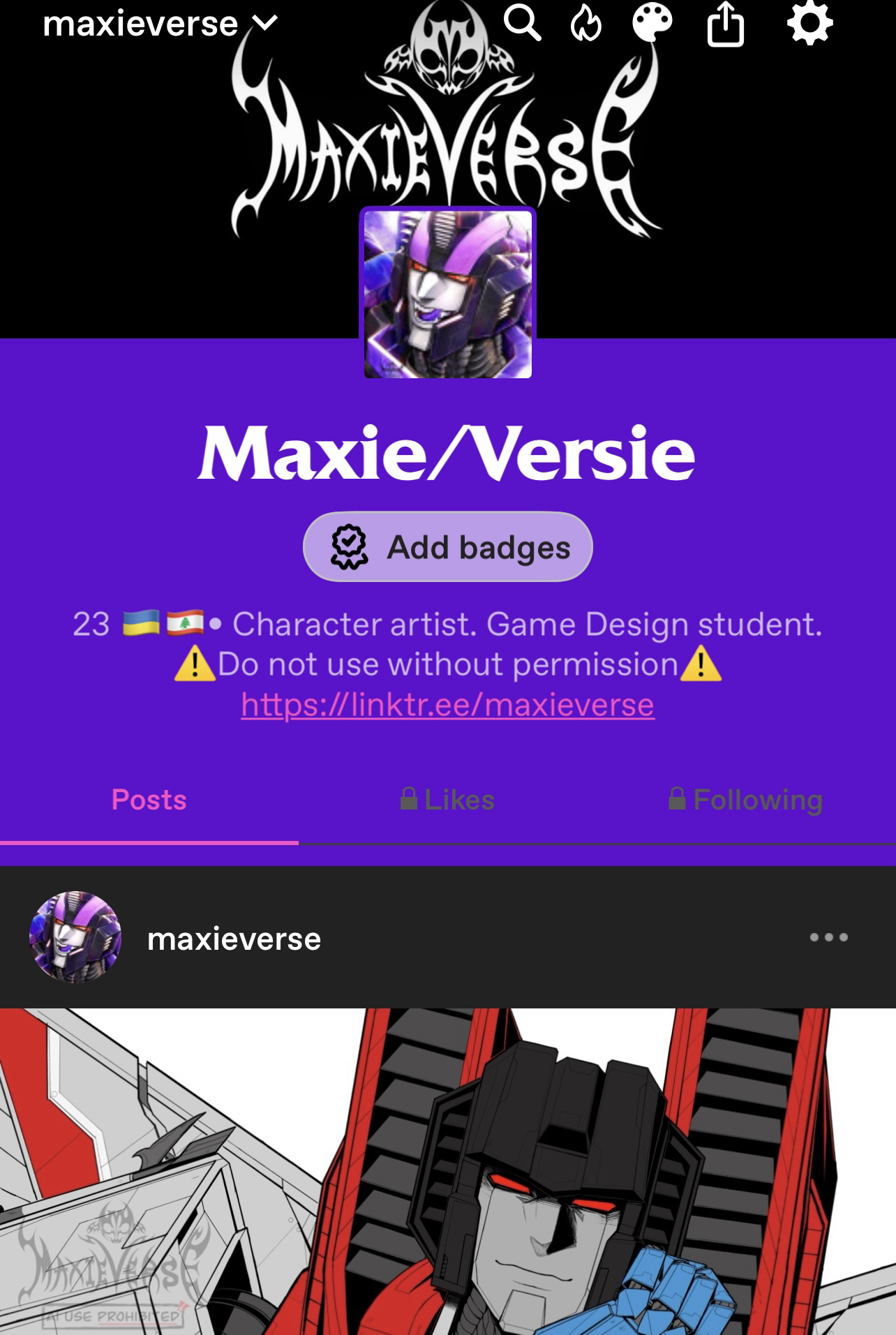Open blog settings gear
Screen dimensions: 896x1335
pos(809,24)
